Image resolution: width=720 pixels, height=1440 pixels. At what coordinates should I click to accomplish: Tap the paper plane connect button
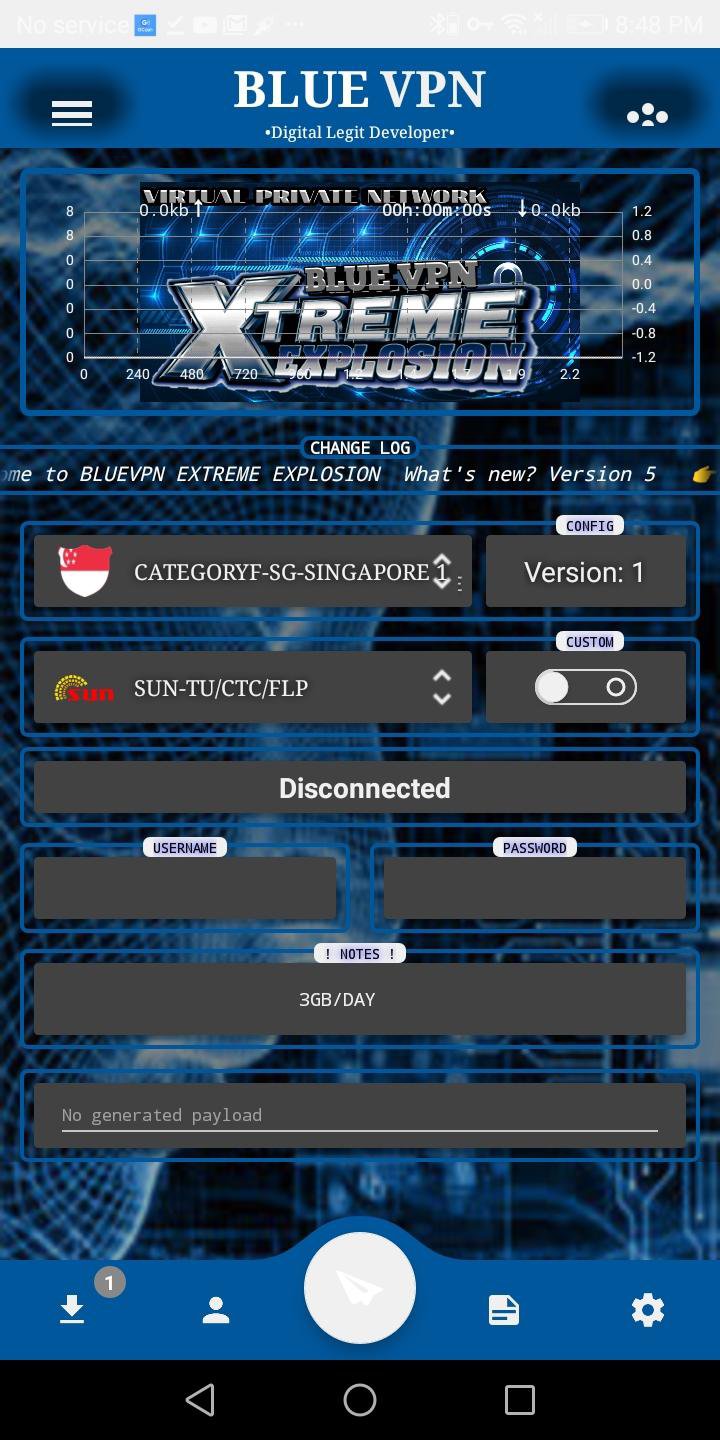[360, 1288]
